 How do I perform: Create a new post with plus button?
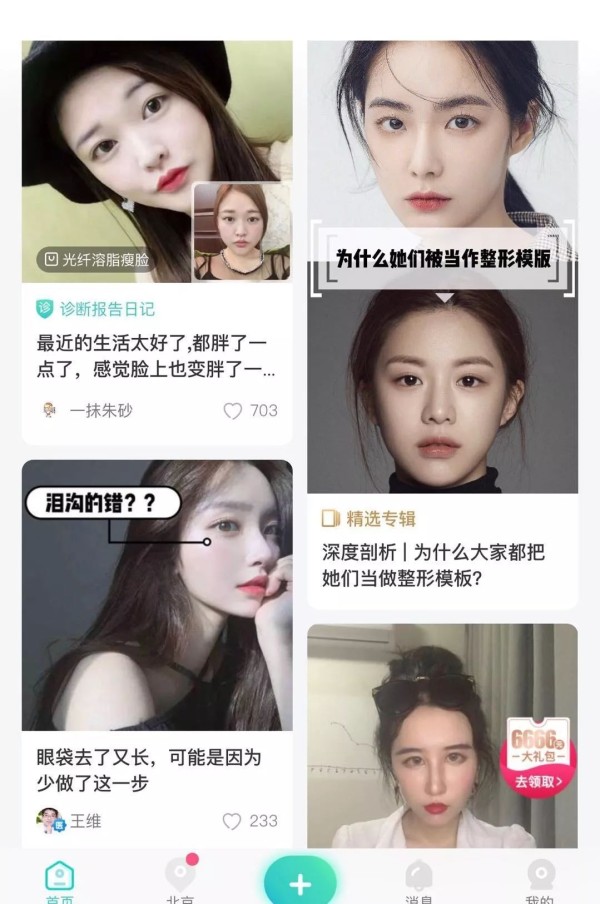pos(300,884)
